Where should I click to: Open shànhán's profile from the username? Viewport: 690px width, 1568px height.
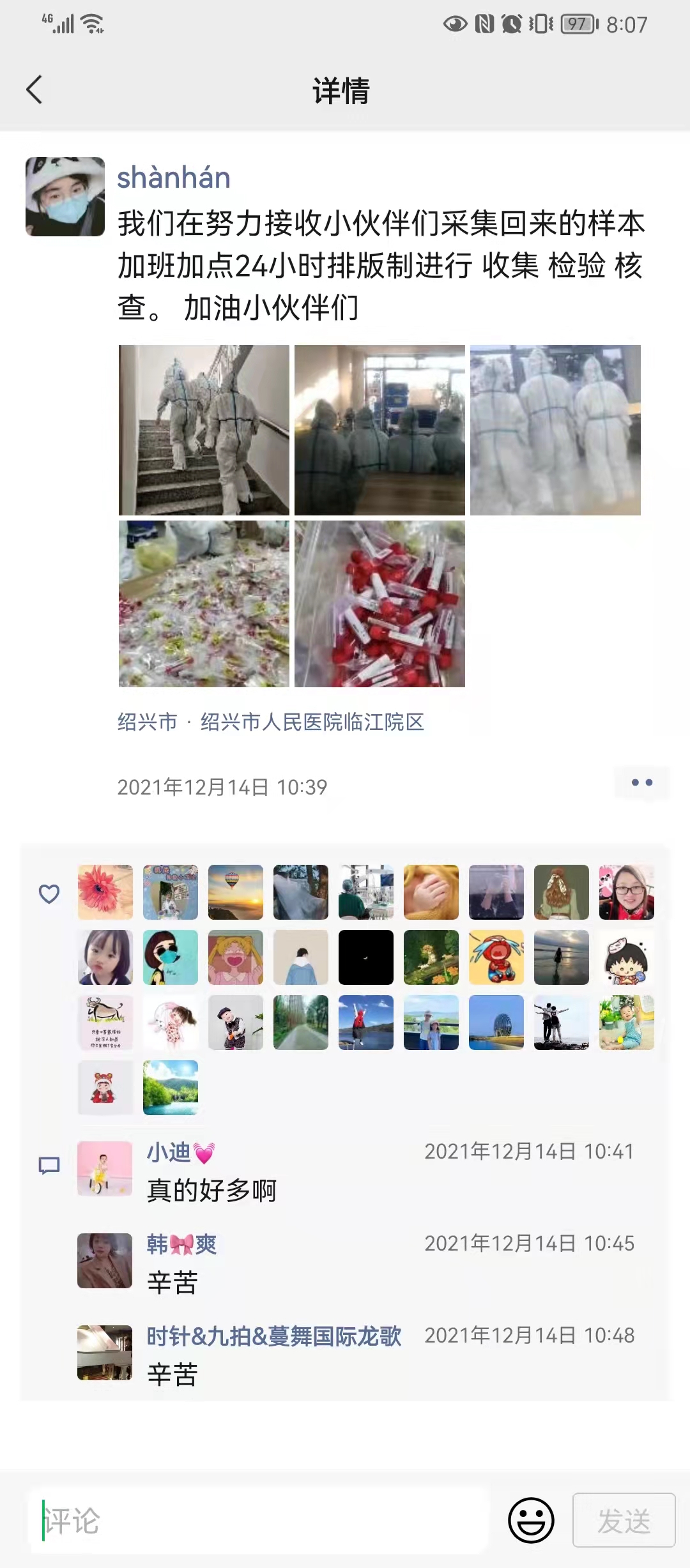click(173, 178)
